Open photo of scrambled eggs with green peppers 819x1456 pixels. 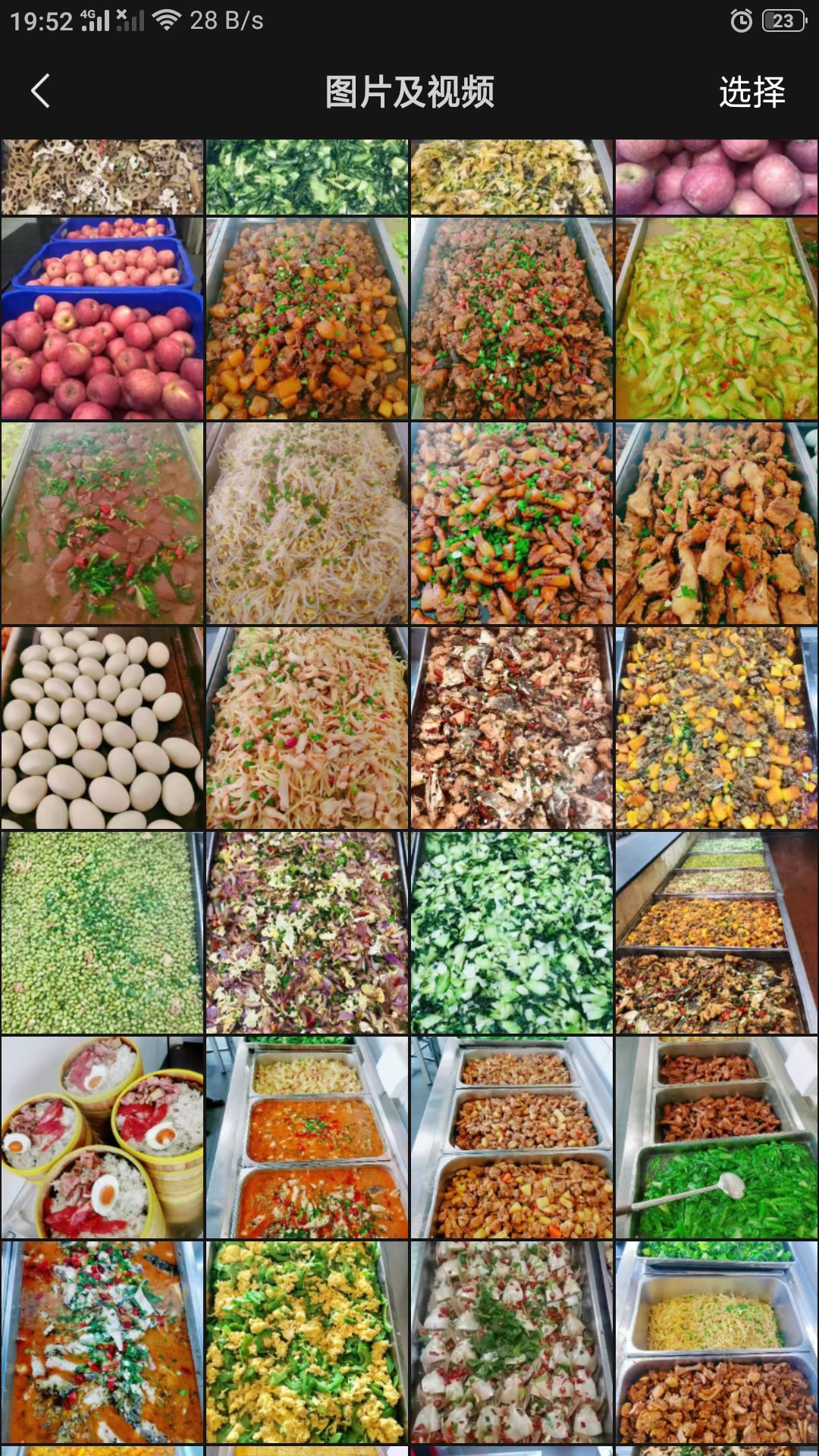pos(307,1342)
